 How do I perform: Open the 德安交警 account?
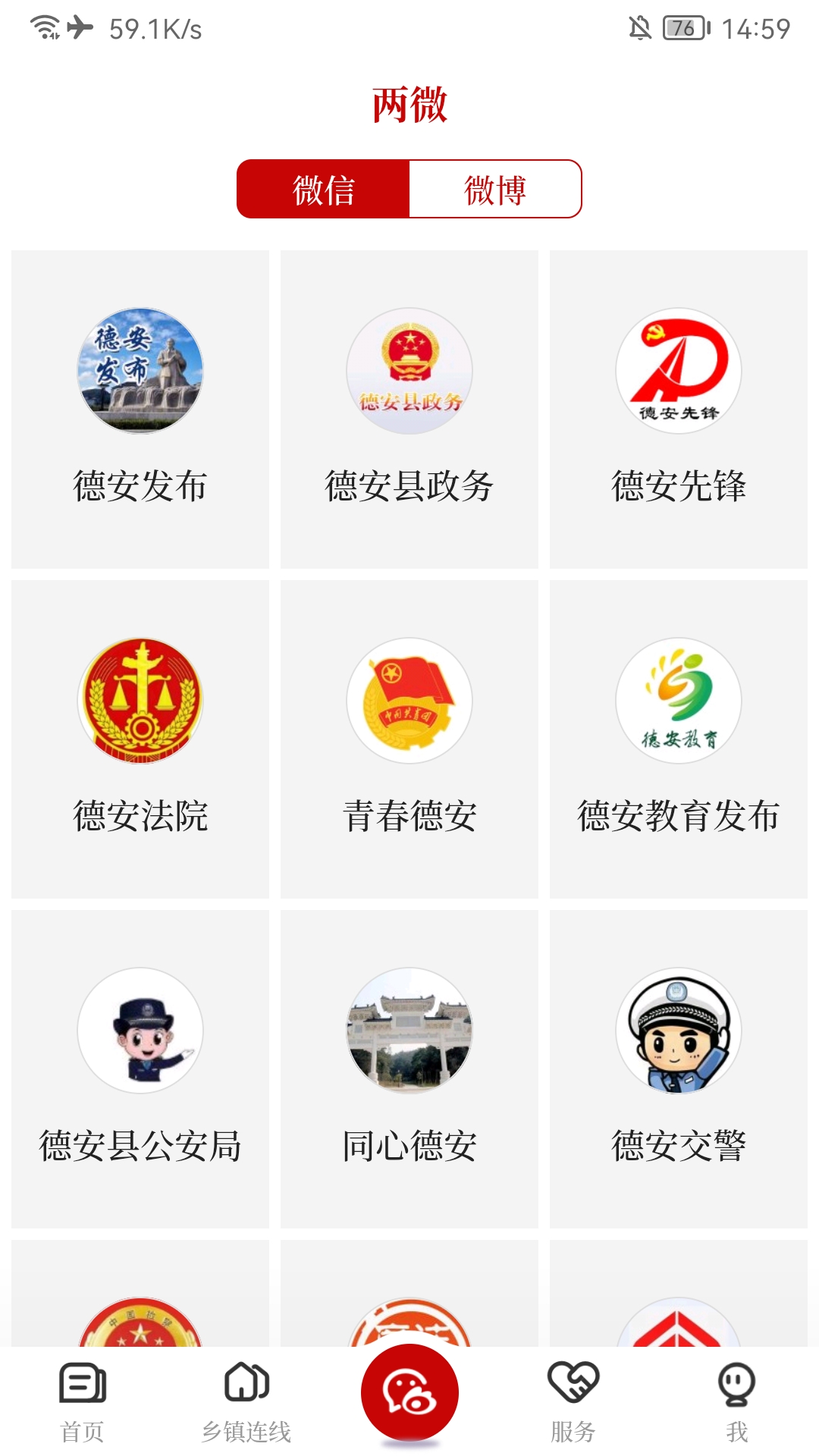[679, 1069]
